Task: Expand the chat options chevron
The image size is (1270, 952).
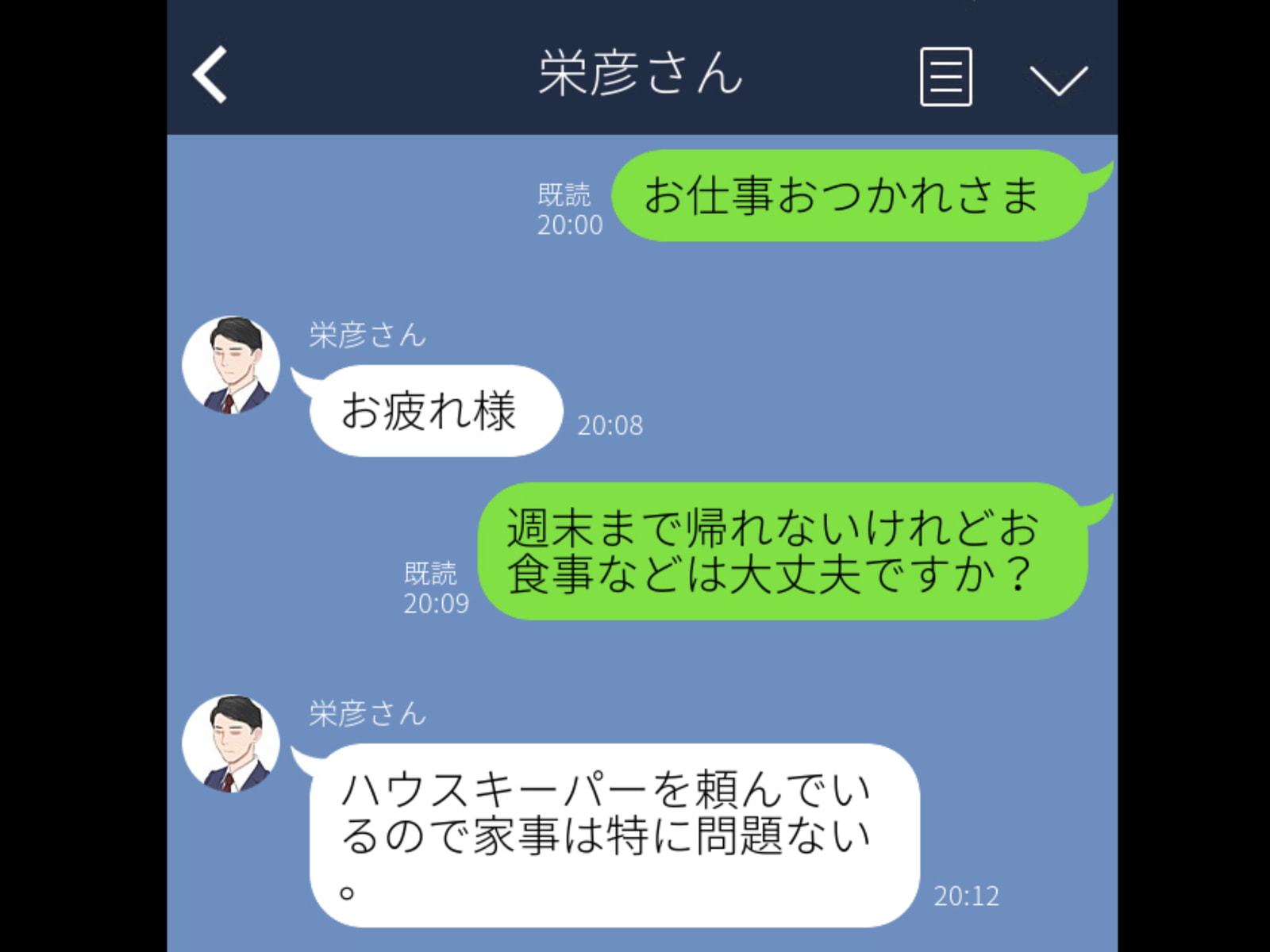Action: pos(1058,79)
